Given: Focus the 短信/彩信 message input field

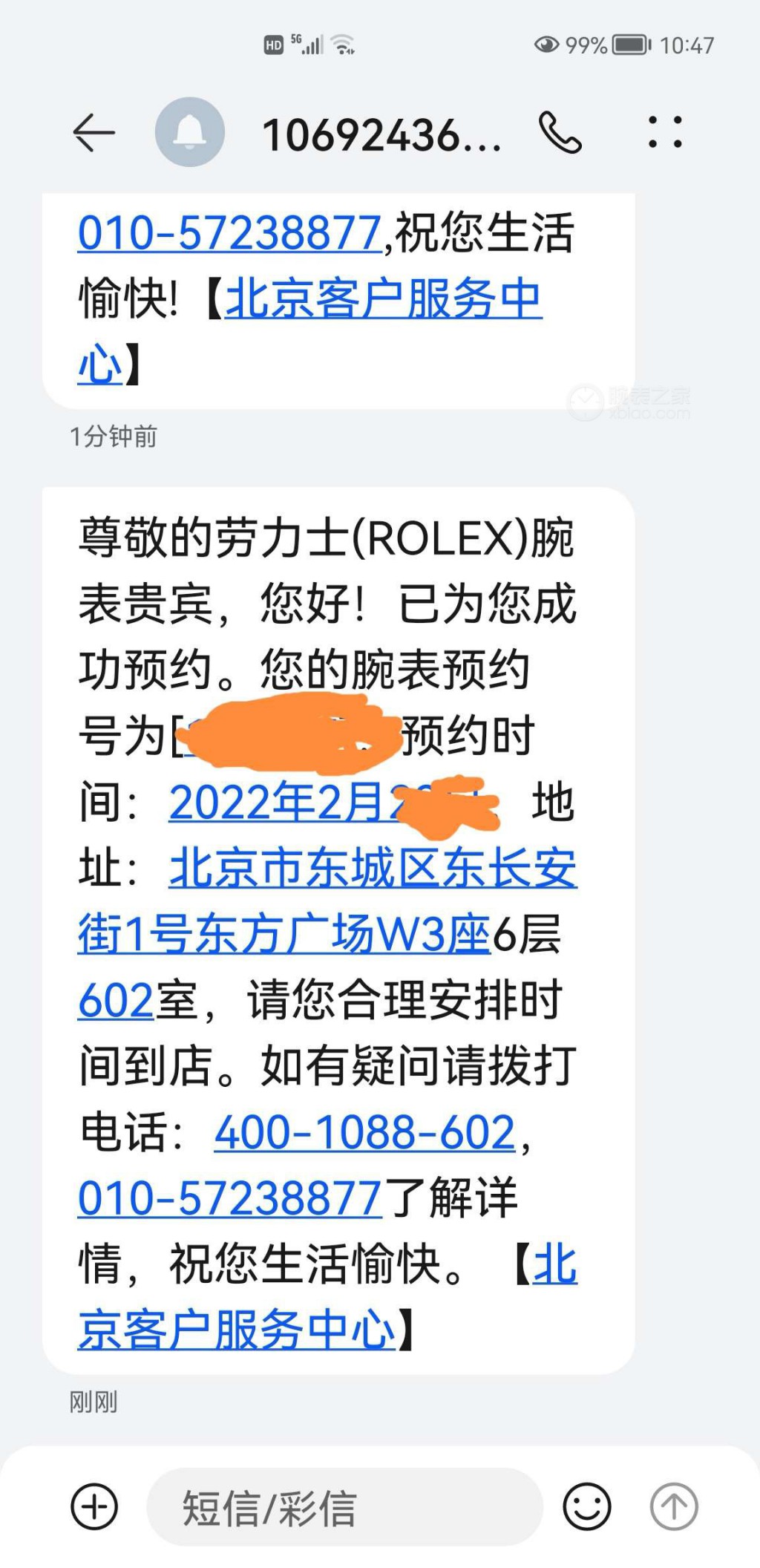Looking at the screenshot, I should click(x=345, y=1506).
